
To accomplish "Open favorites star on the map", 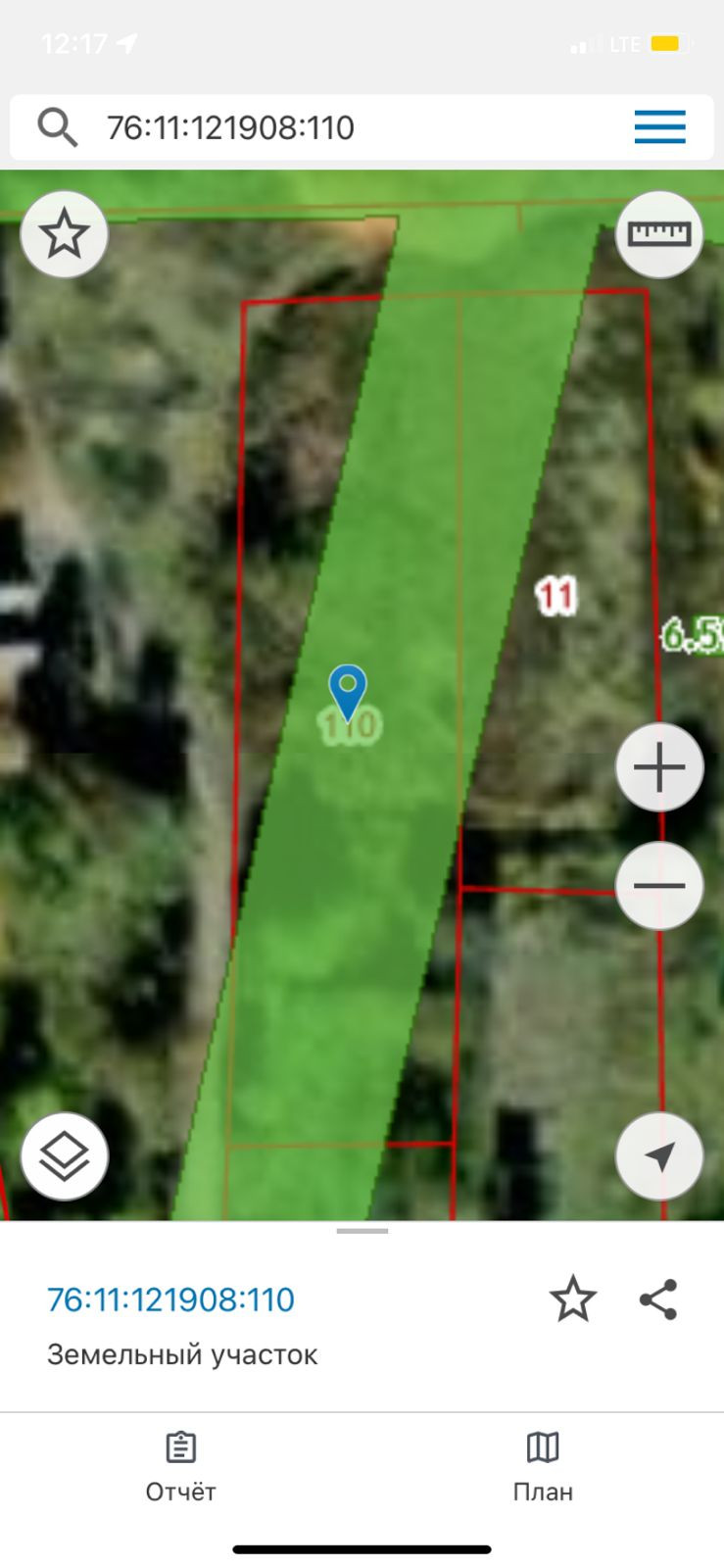I will [65, 234].
